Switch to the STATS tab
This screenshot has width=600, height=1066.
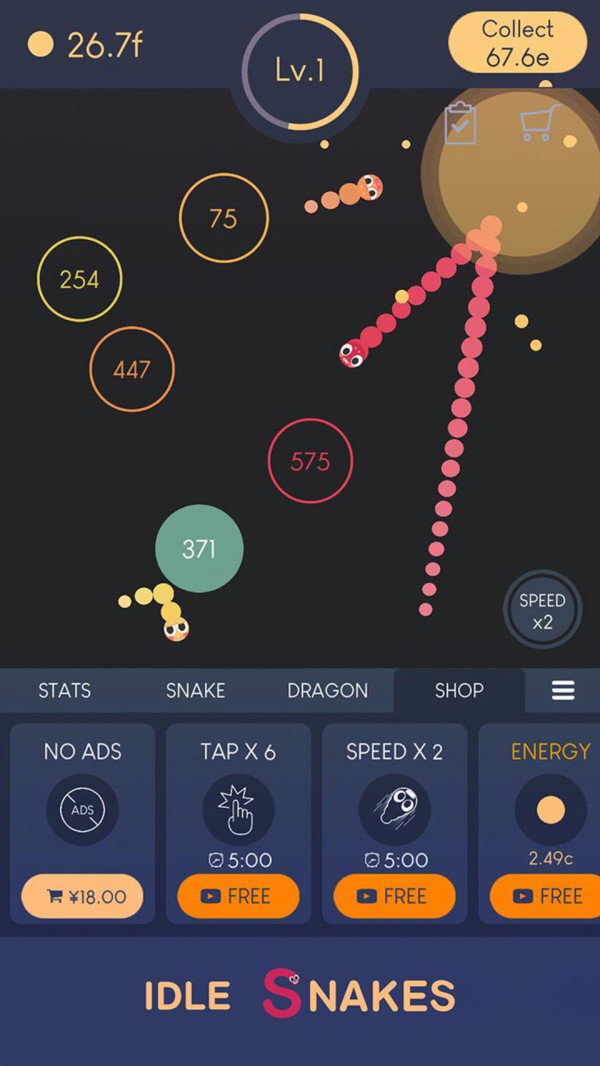tap(65, 690)
